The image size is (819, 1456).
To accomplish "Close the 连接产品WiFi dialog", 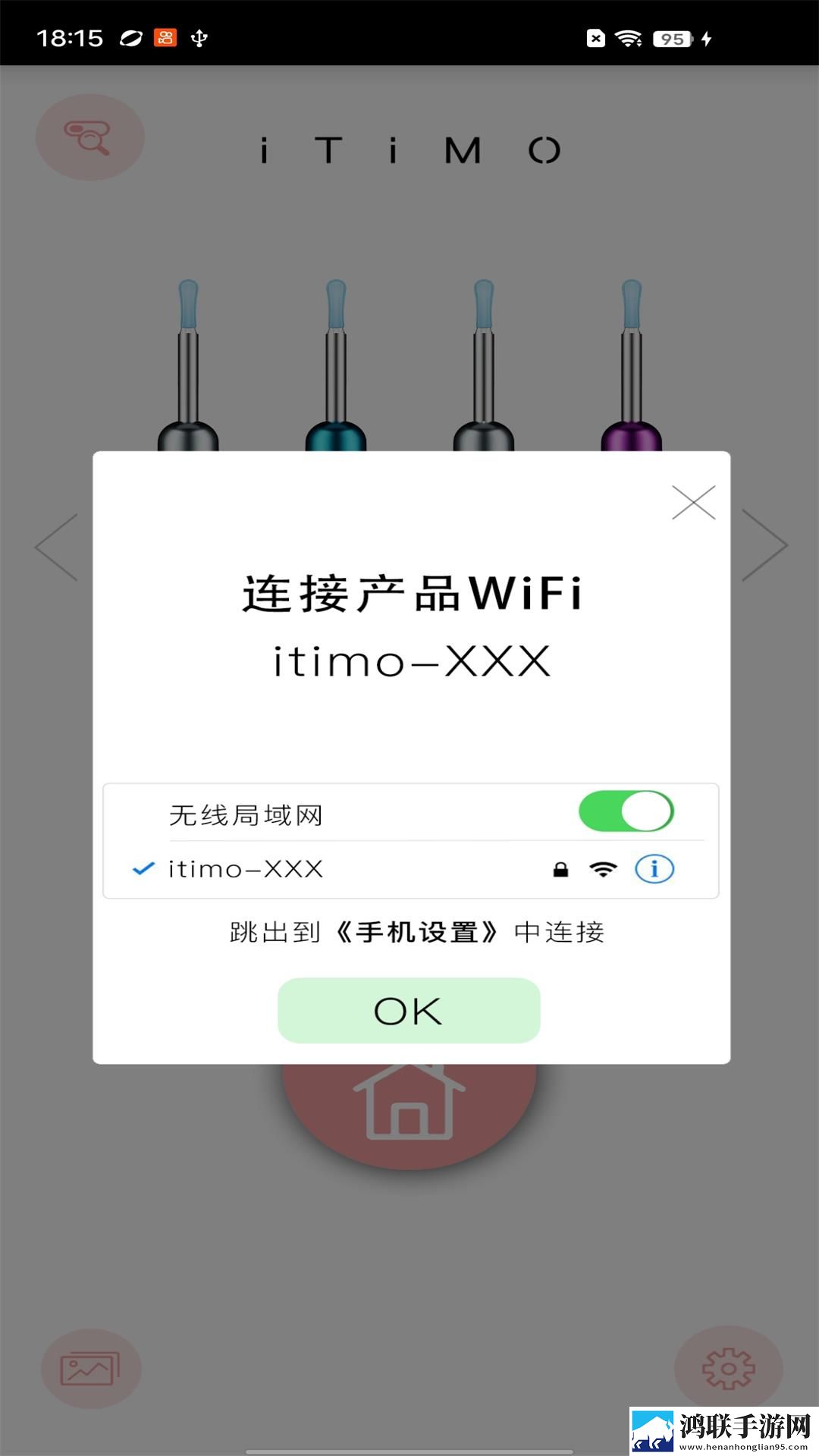I will coord(694,503).
